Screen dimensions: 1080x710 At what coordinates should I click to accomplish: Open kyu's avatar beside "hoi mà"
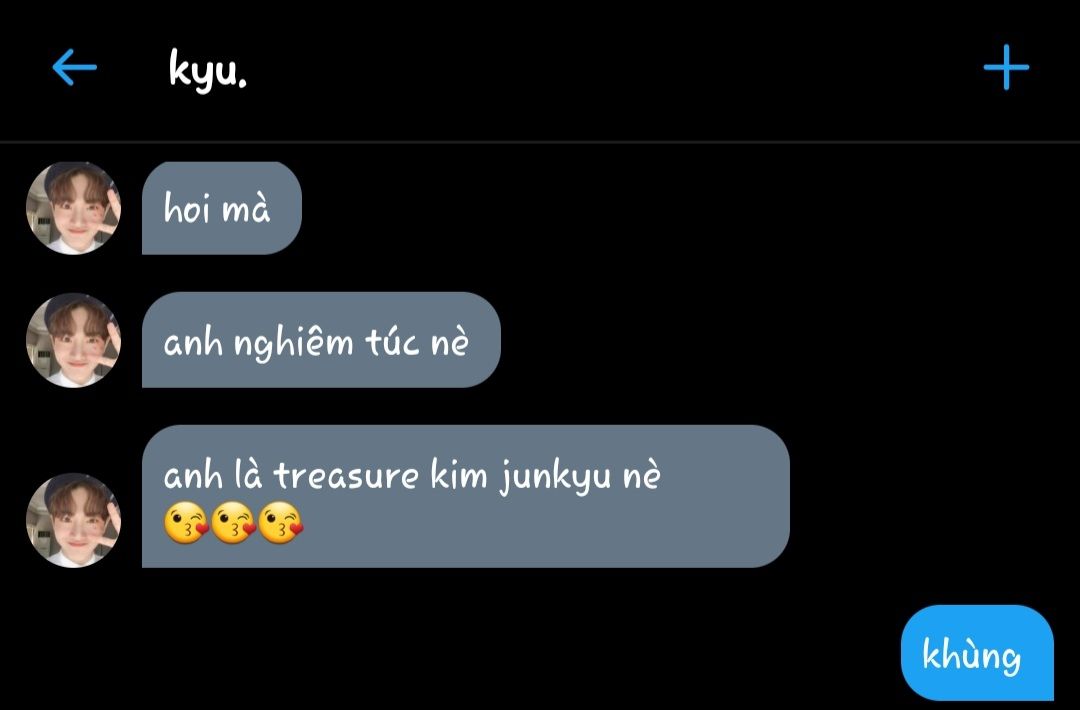74,208
